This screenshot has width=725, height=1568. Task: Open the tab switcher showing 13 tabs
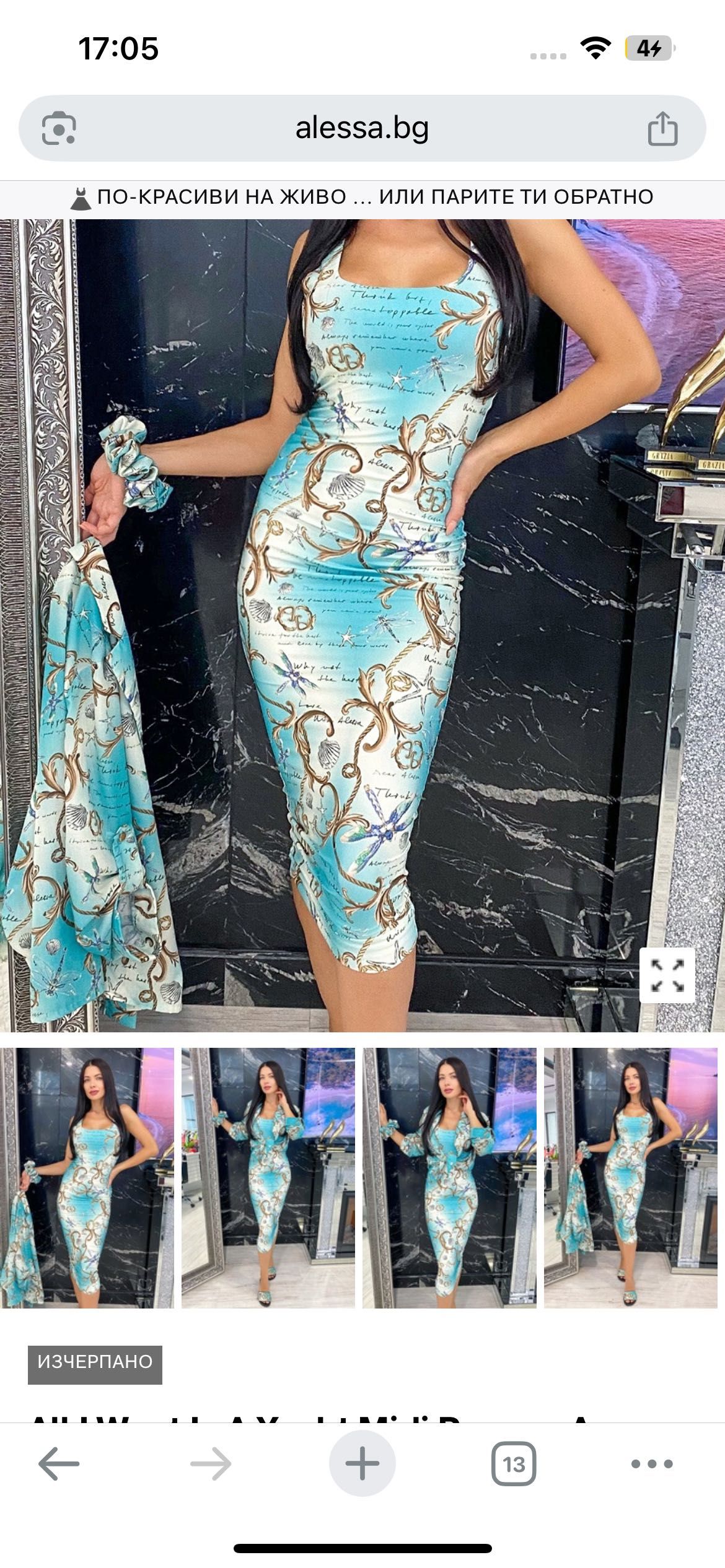point(514,1464)
